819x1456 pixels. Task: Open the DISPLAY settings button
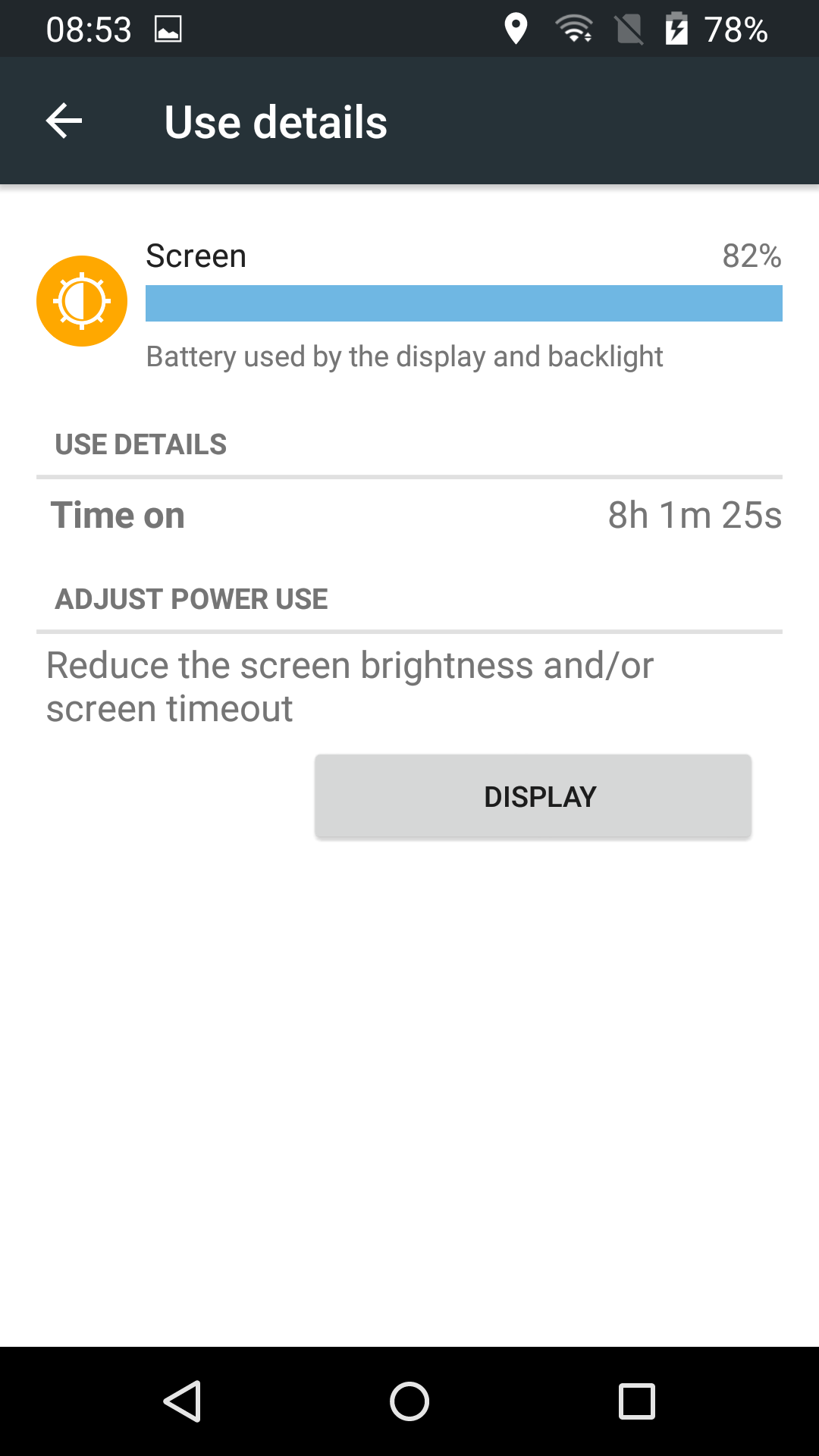click(533, 796)
